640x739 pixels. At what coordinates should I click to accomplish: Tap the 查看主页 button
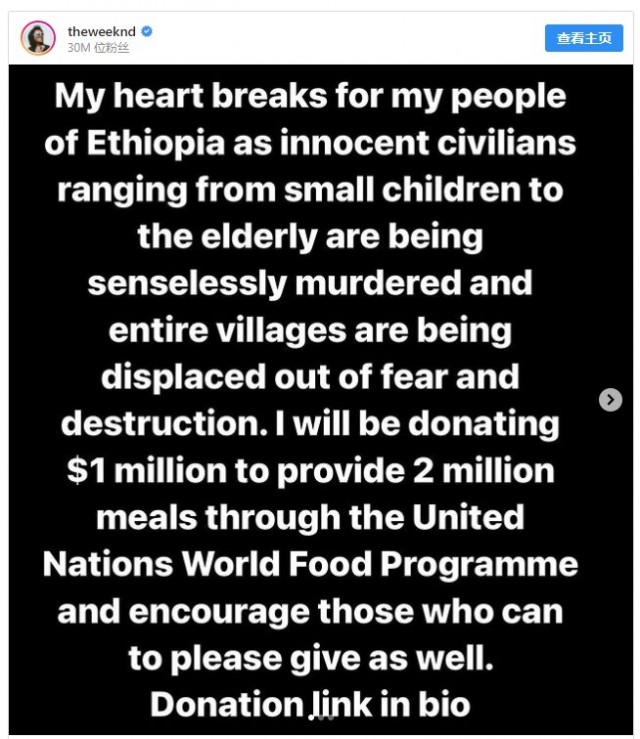(x=583, y=38)
